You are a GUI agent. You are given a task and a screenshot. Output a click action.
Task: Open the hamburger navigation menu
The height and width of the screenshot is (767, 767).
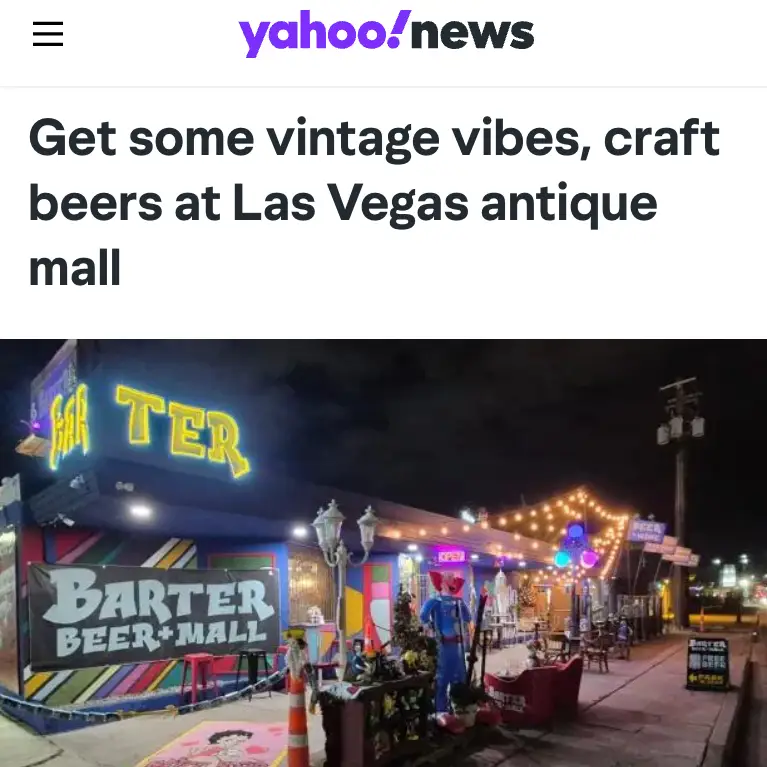pyautogui.click(x=47, y=35)
